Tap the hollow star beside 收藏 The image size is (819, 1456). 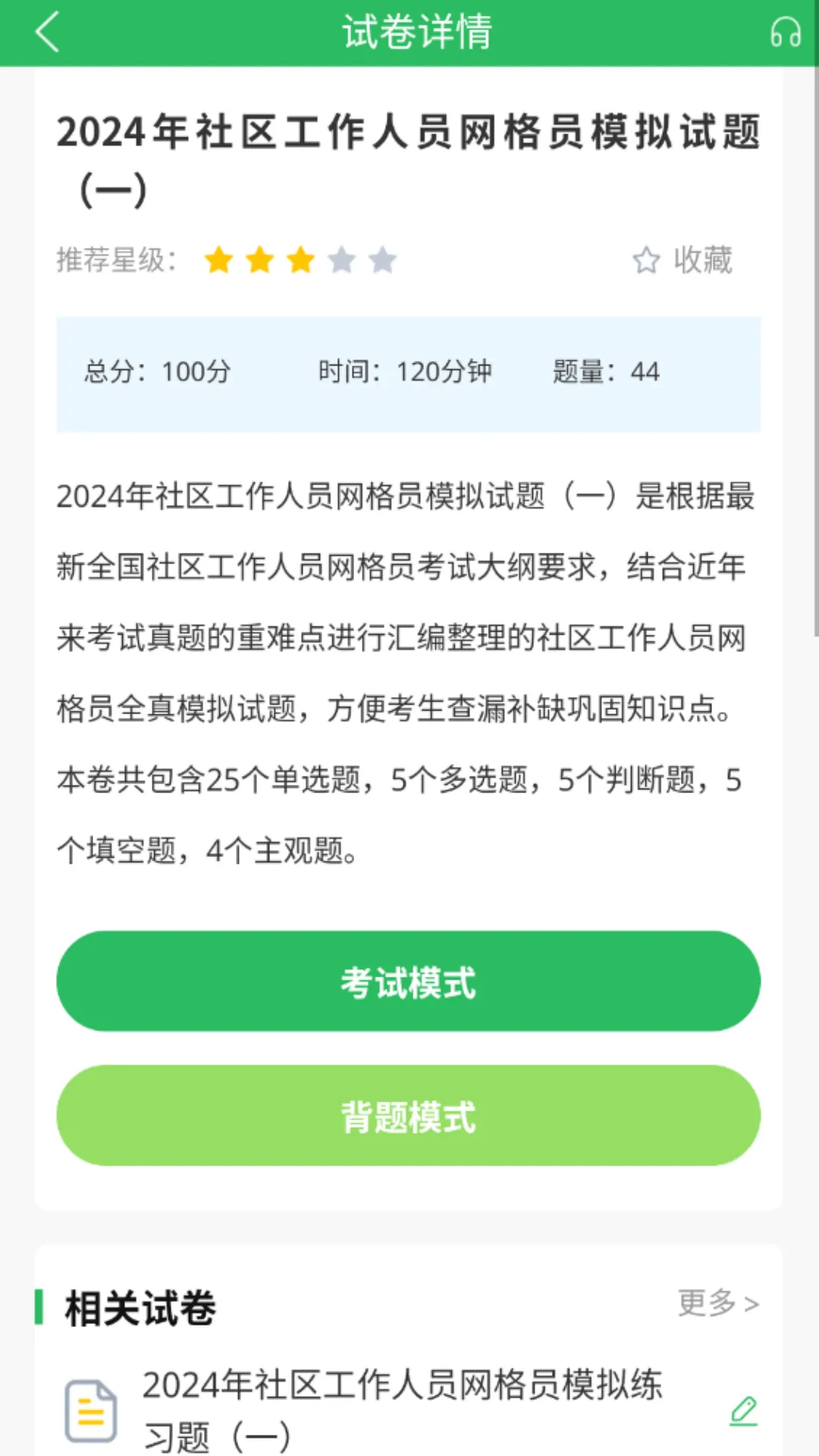[x=645, y=261]
